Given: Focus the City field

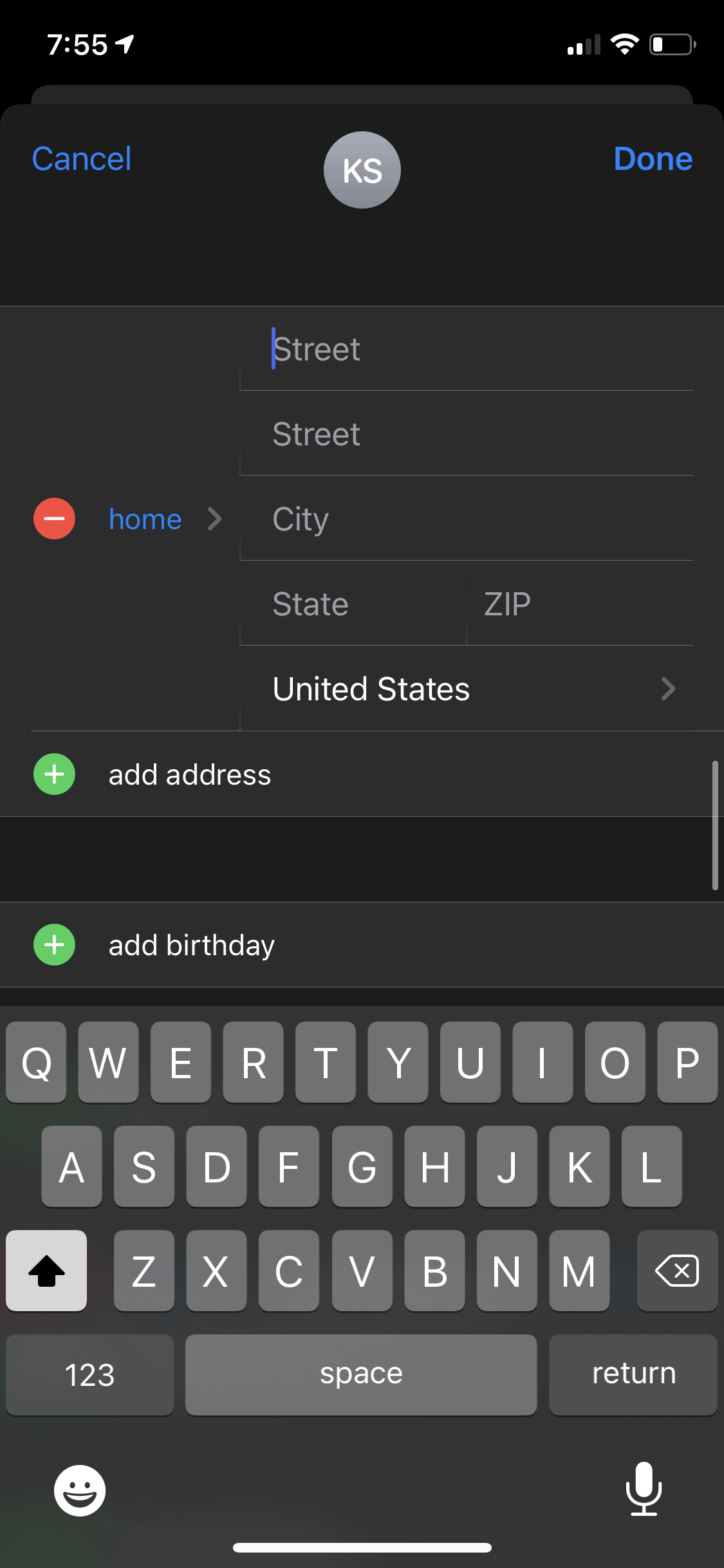Looking at the screenshot, I should (466, 519).
